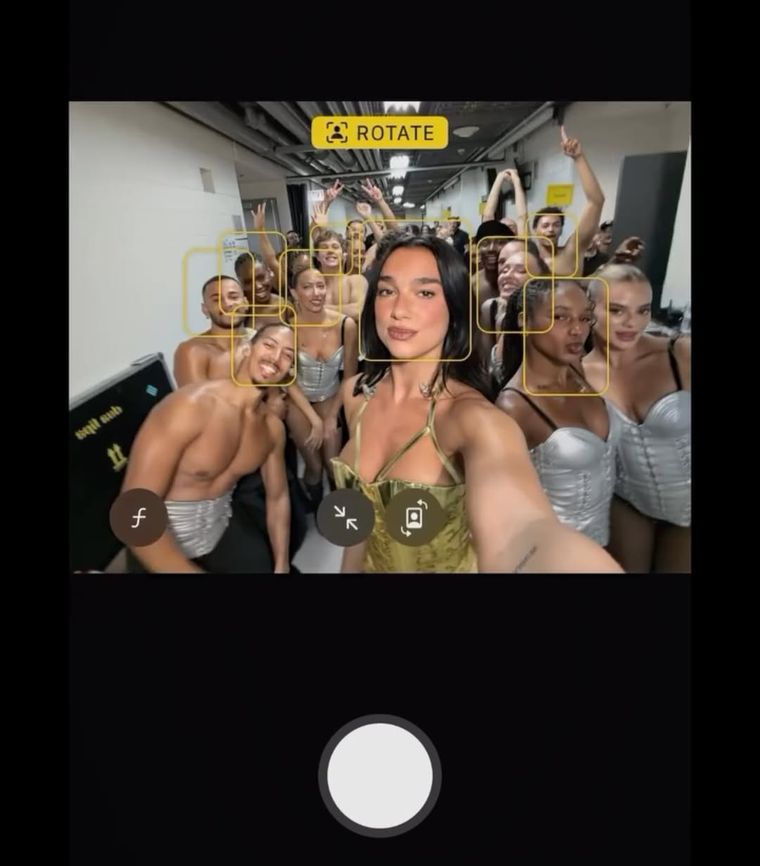Tap the camera flip icon
Image resolution: width=760 pixels, height=866 pixels.
point(413,514)
